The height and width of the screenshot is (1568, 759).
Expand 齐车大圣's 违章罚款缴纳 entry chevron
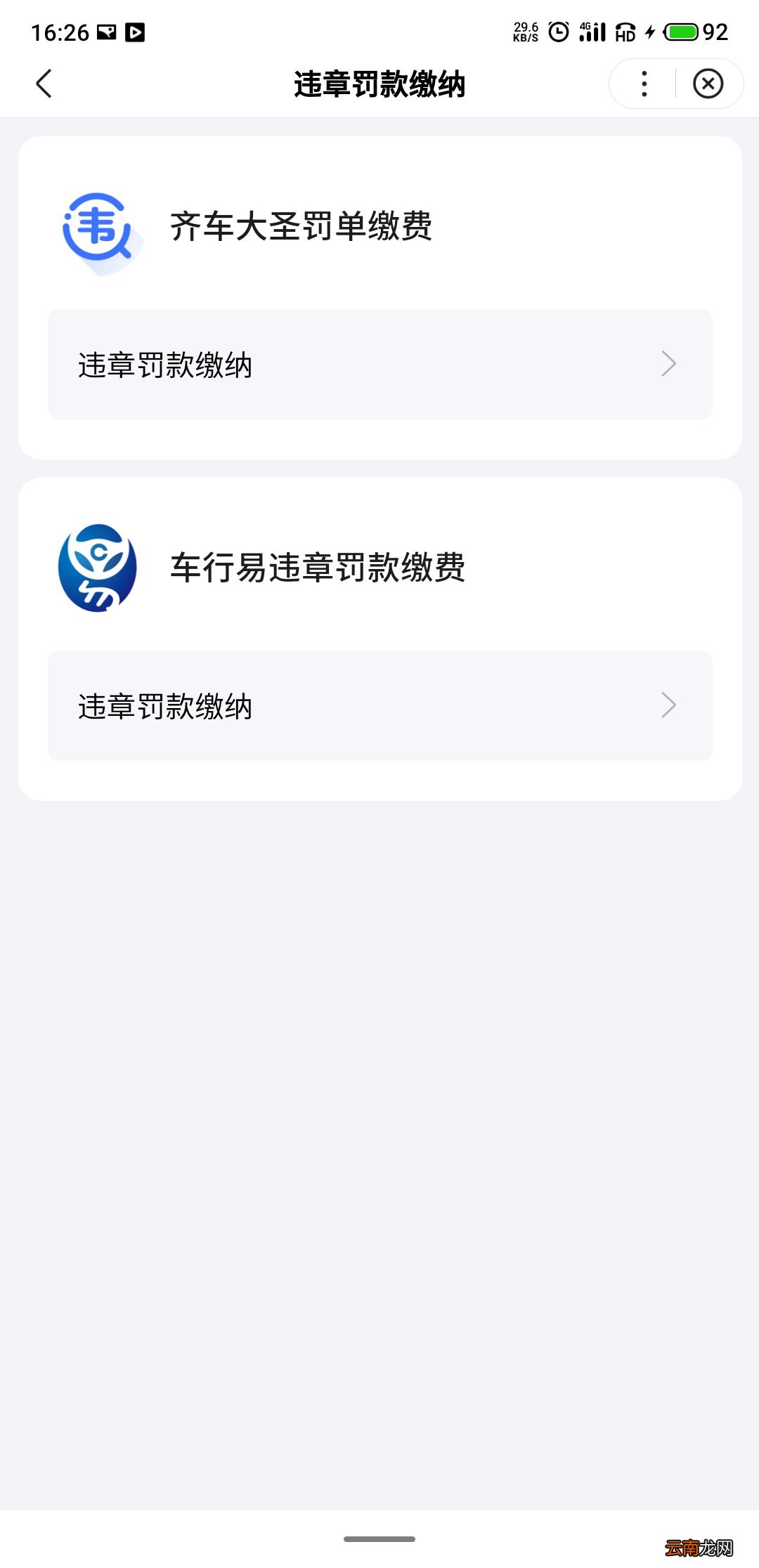point(668,363)
